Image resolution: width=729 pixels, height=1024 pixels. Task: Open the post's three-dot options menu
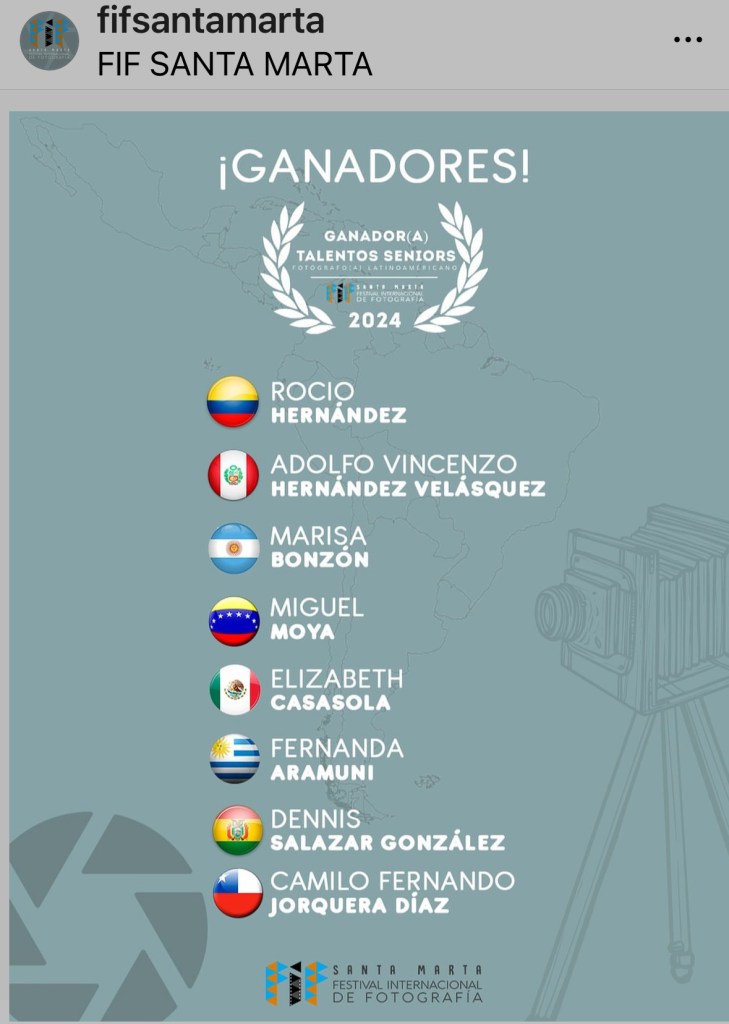[x=688, y=41]
